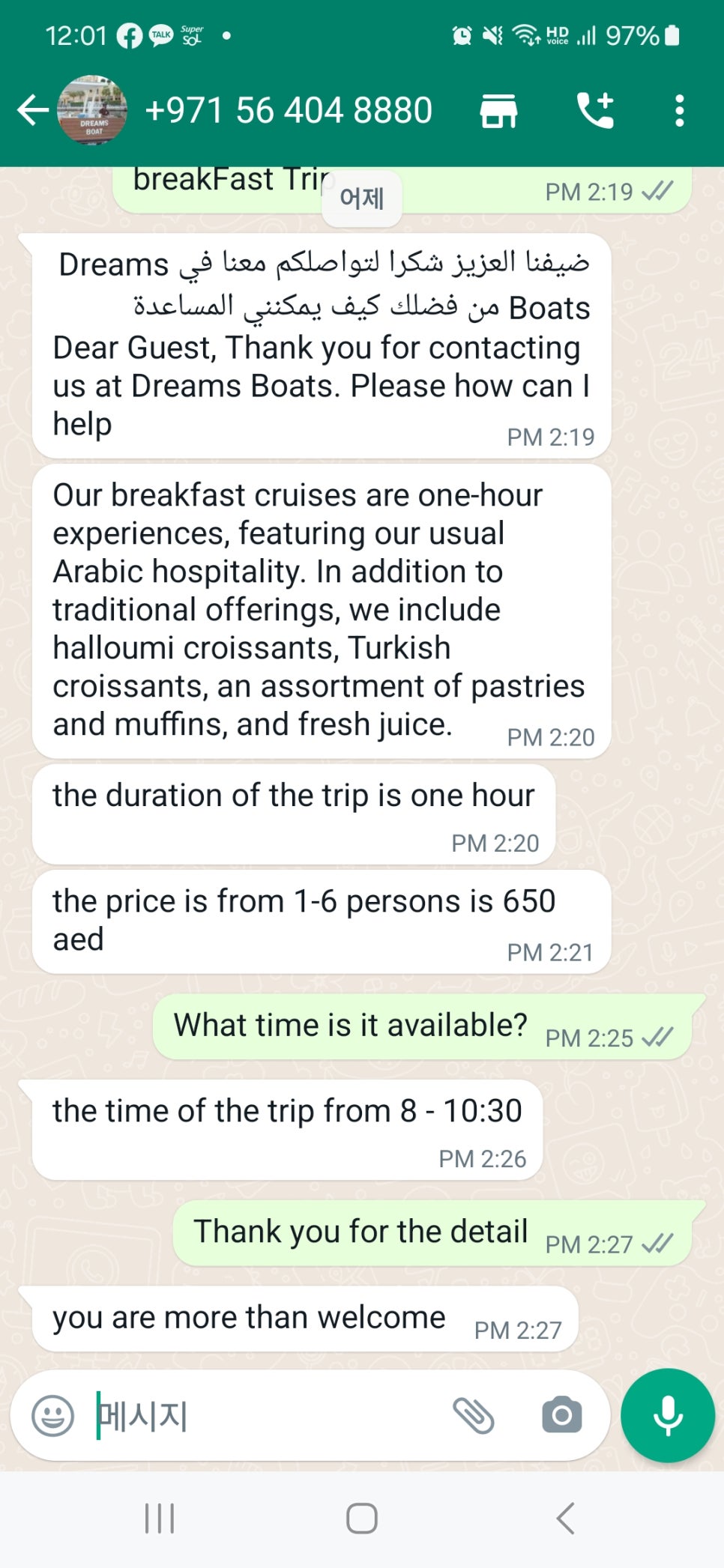The height and width of the screenshot is (1568, 724).
Task: Open the camera from the chat bar
Action: click(561, 1415)
